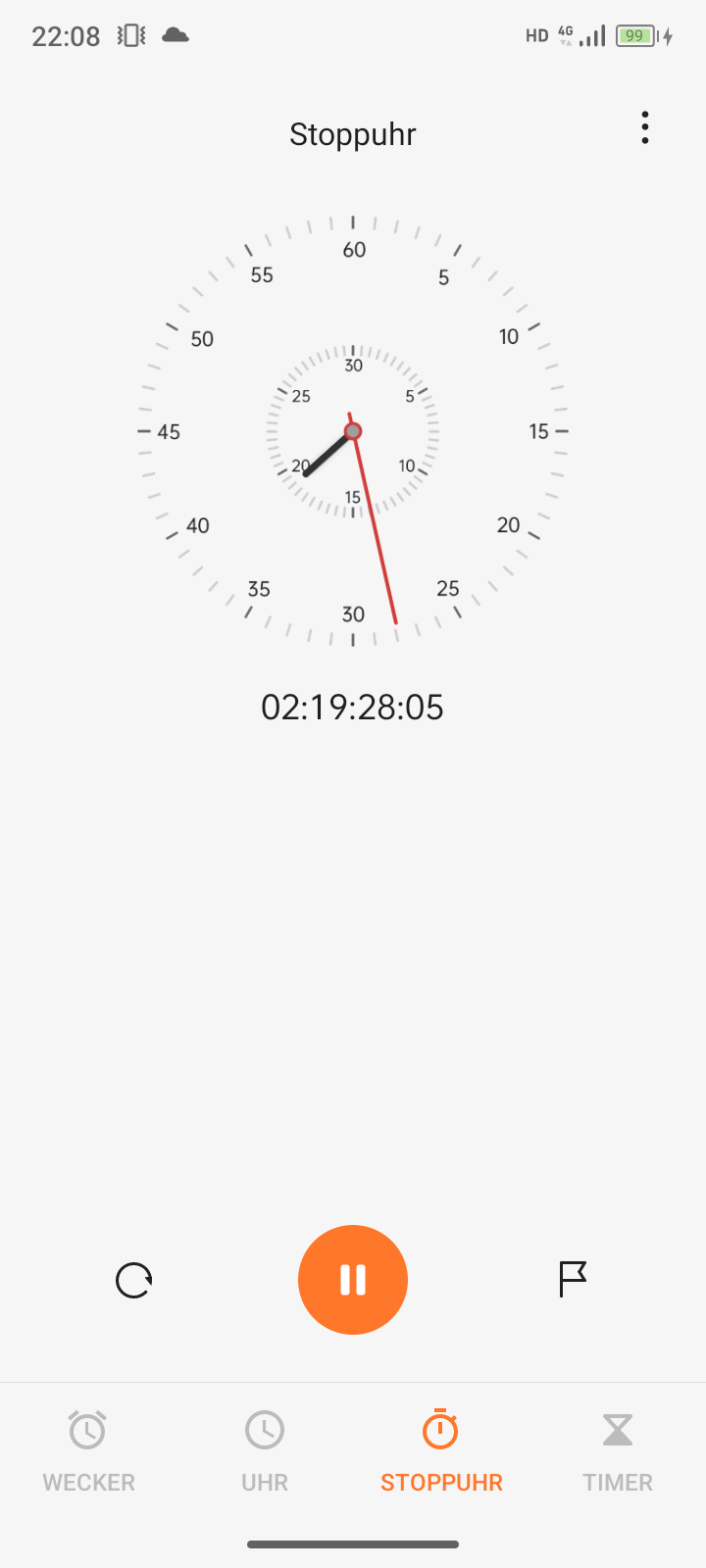This screenshot has height=1568, width=706.
Task: Go to the Uhr tab
Action: pos(265,1452)
